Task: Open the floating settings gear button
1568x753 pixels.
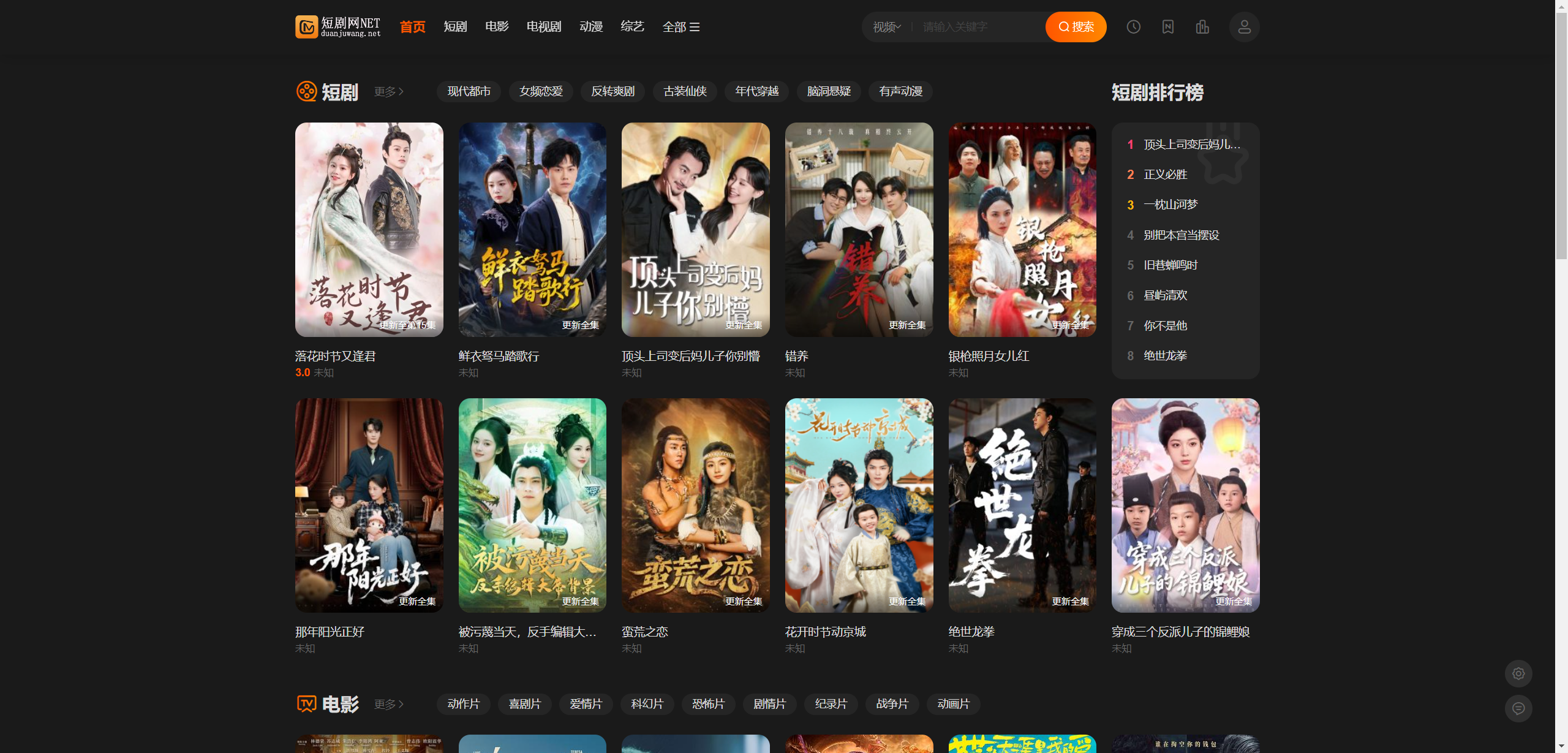Action: (x=1518, y=673)
